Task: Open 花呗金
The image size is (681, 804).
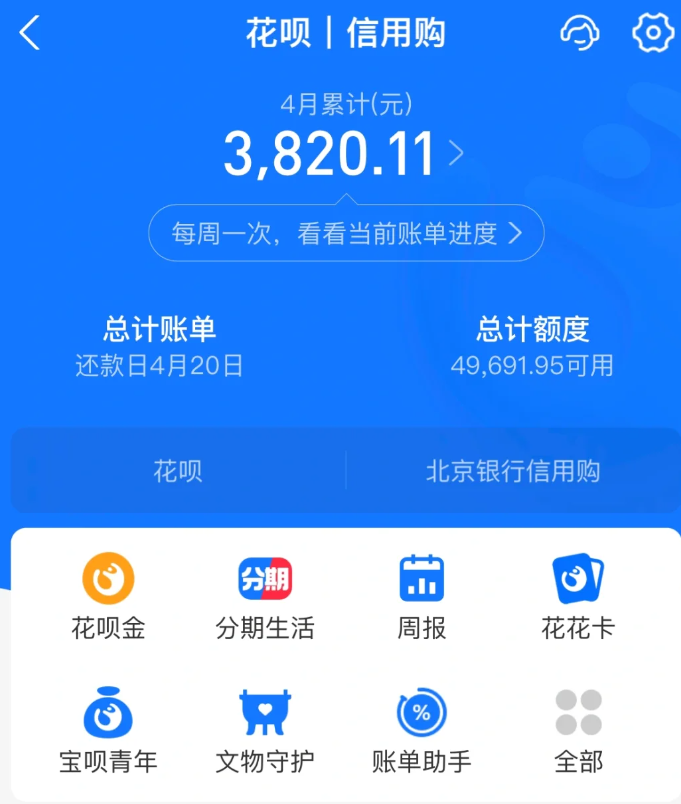Action: 108,597
